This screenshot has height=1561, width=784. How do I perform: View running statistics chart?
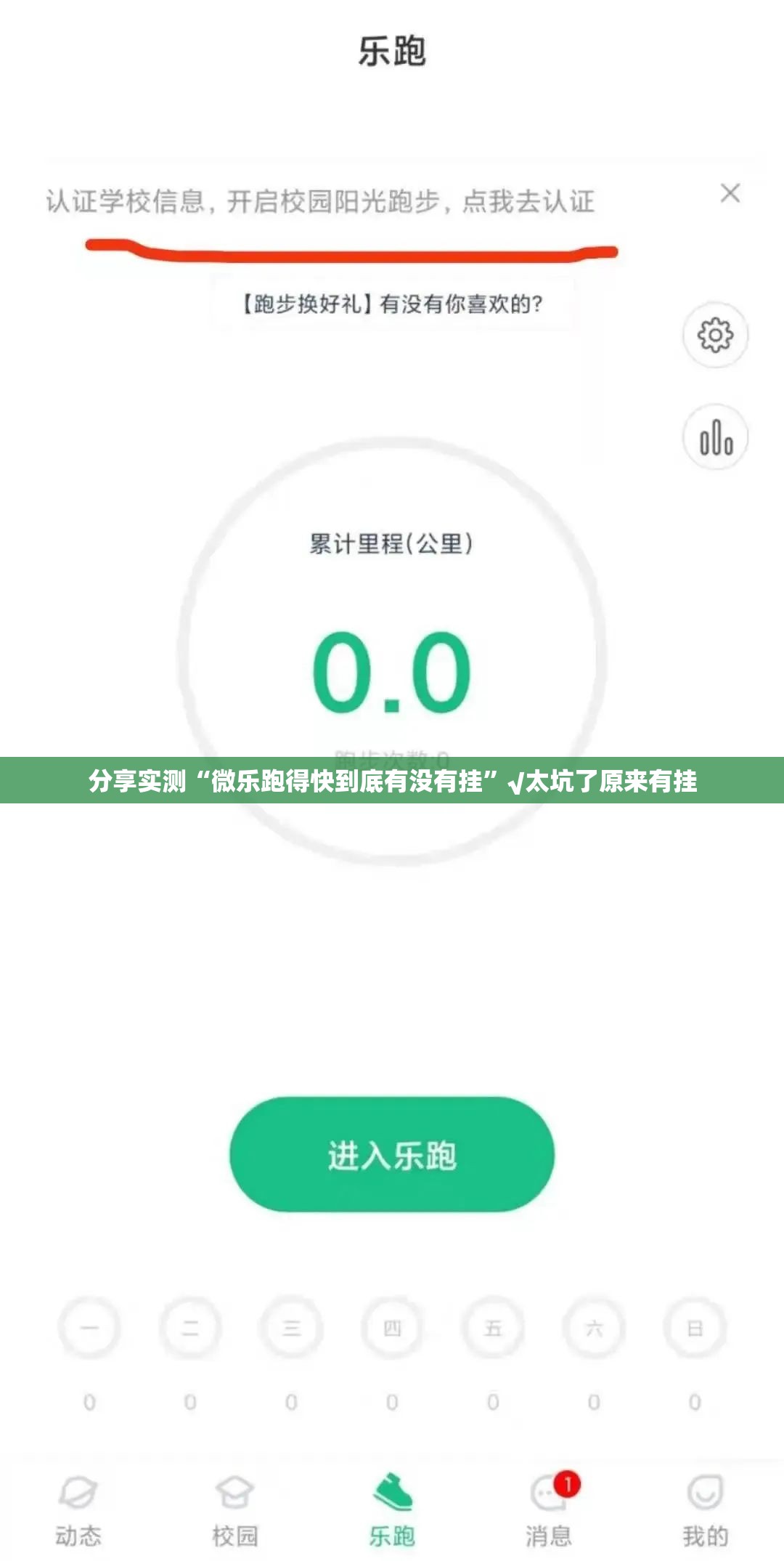(x=715, y=437)
